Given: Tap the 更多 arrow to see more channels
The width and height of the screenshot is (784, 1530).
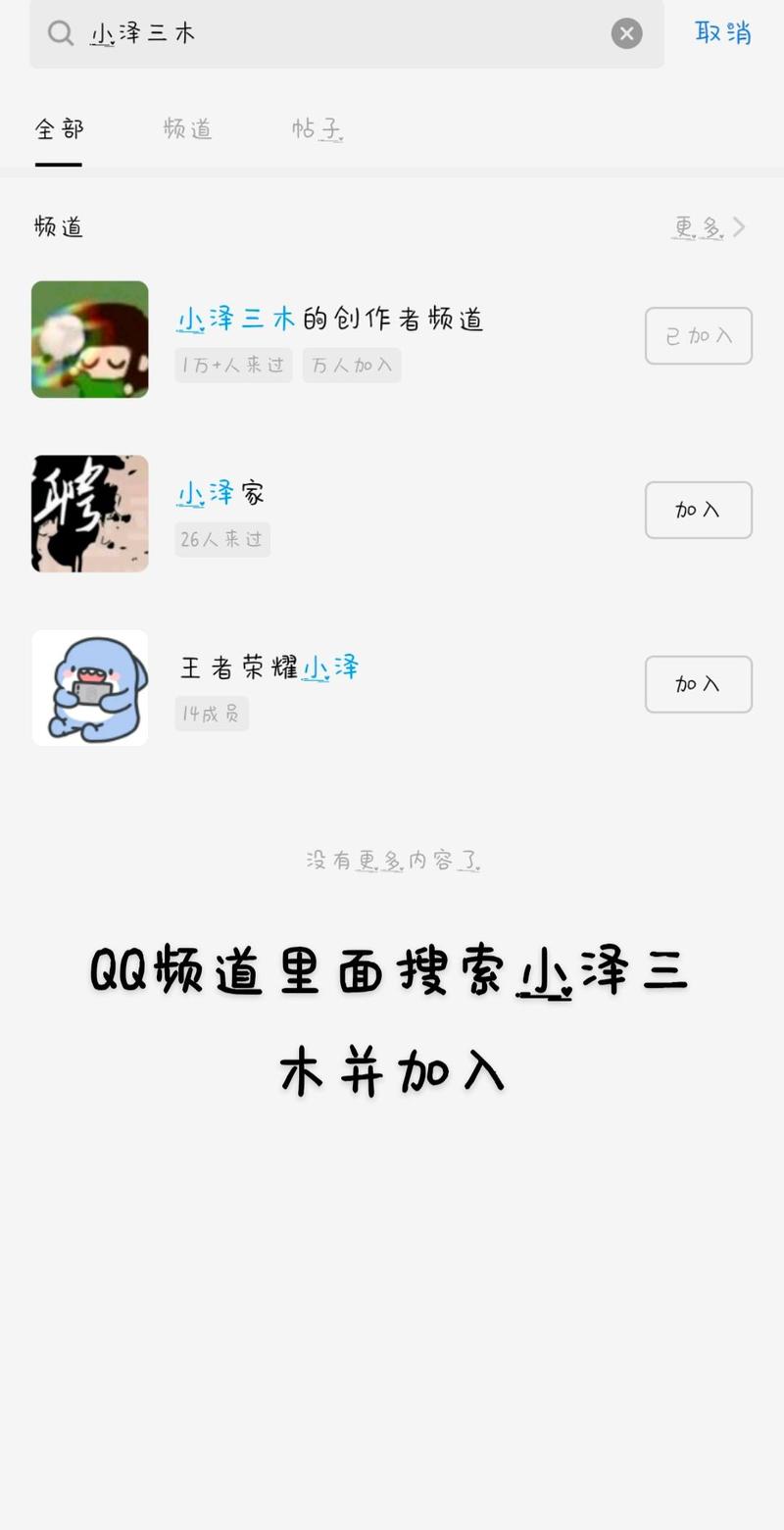Looking at the screenshot, I should pos(708,226).
